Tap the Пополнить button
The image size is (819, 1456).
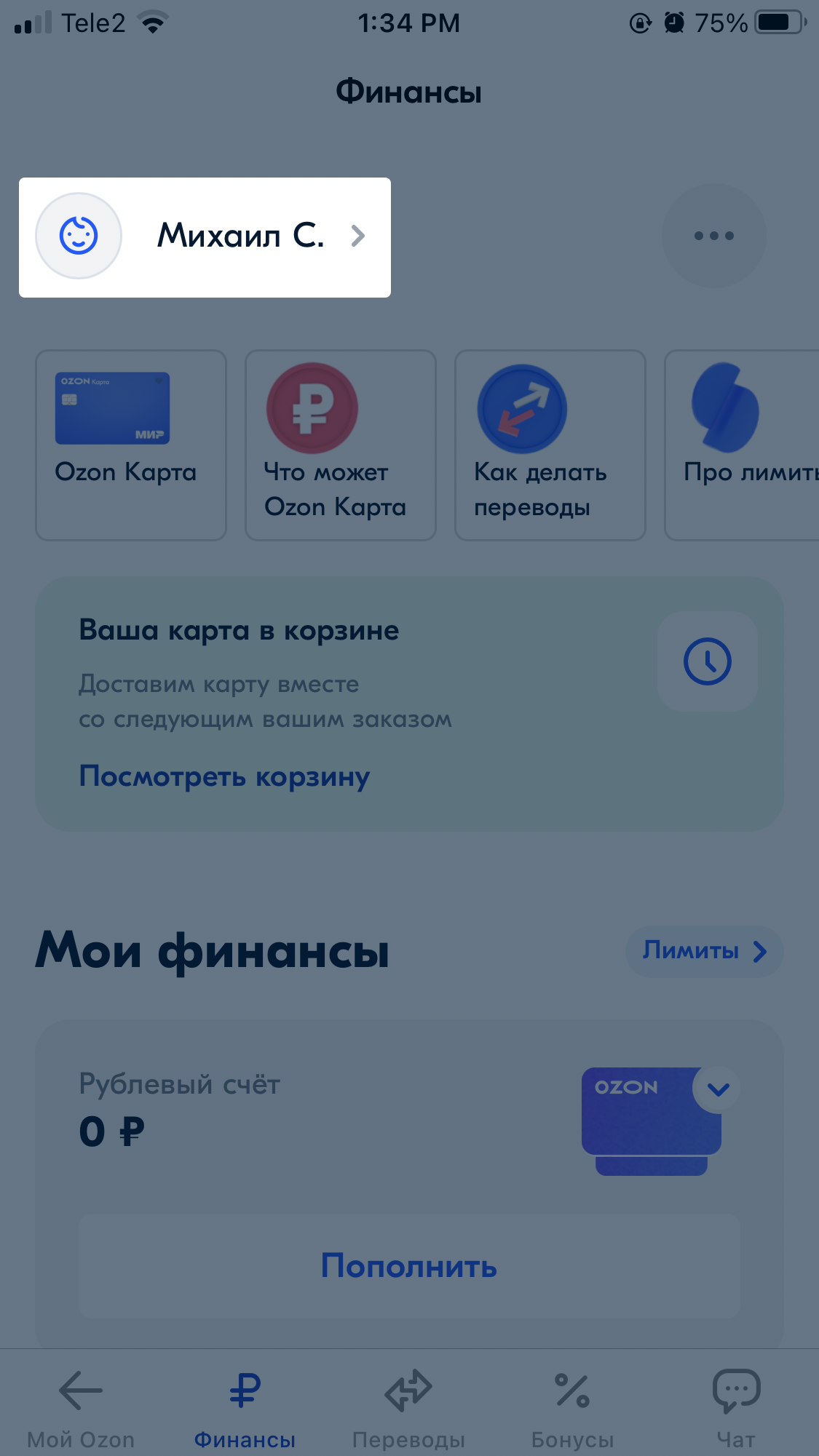point(409,1266)
